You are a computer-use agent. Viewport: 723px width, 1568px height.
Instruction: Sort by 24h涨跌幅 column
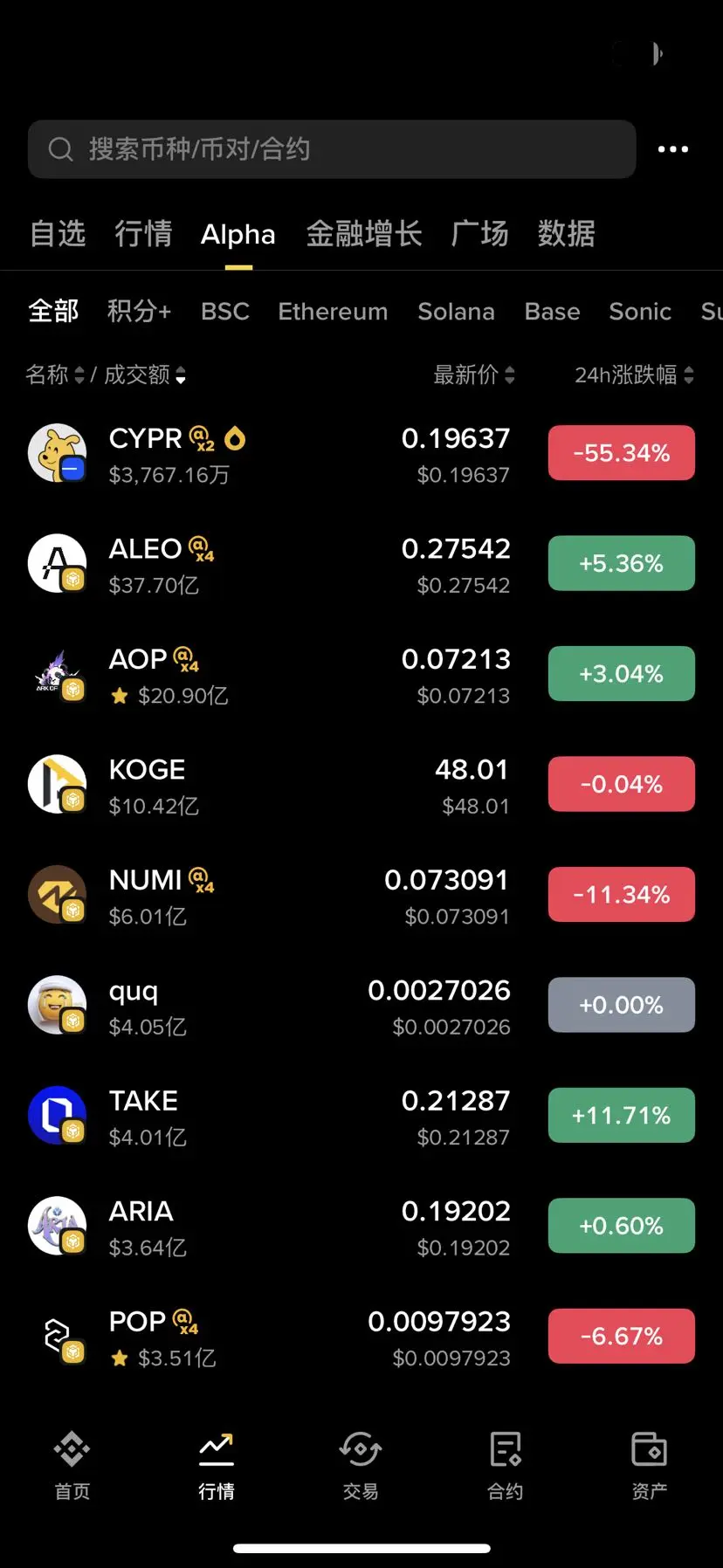point(633,375)
